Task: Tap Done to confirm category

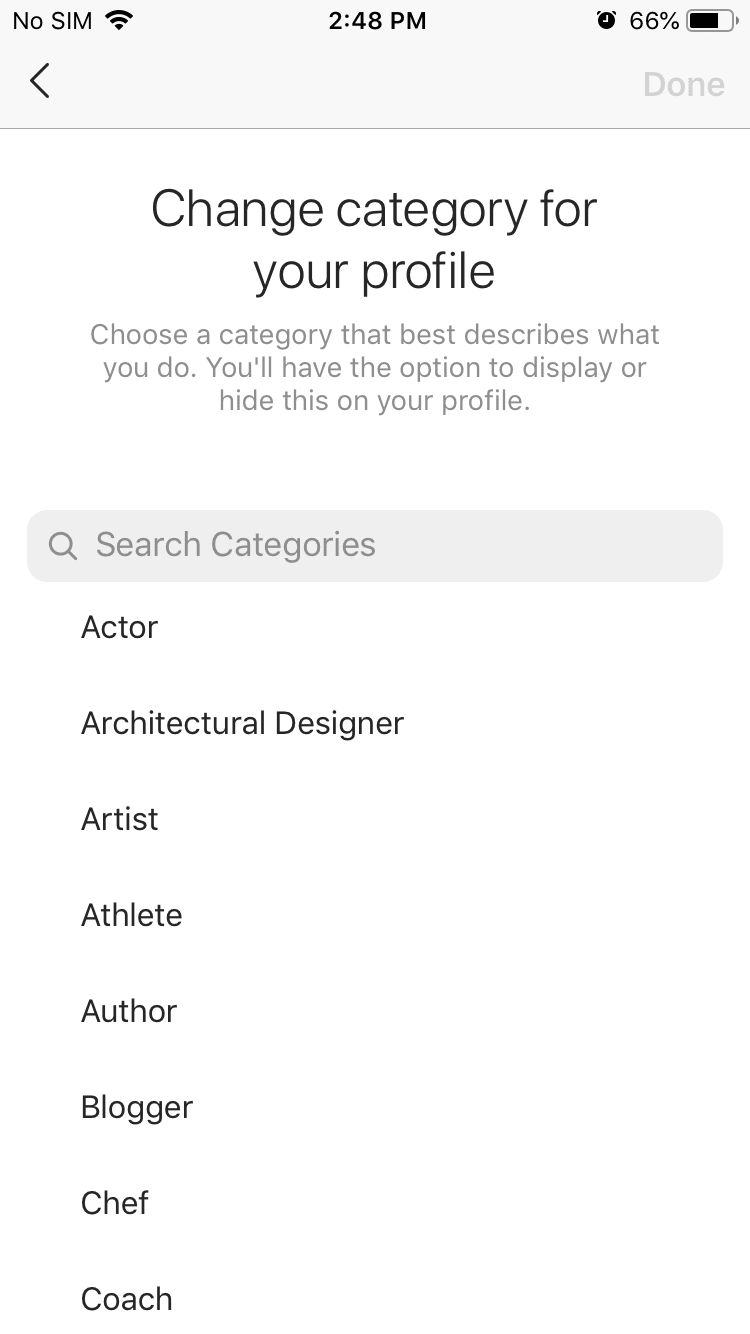Action: click(x=684, y=84)
